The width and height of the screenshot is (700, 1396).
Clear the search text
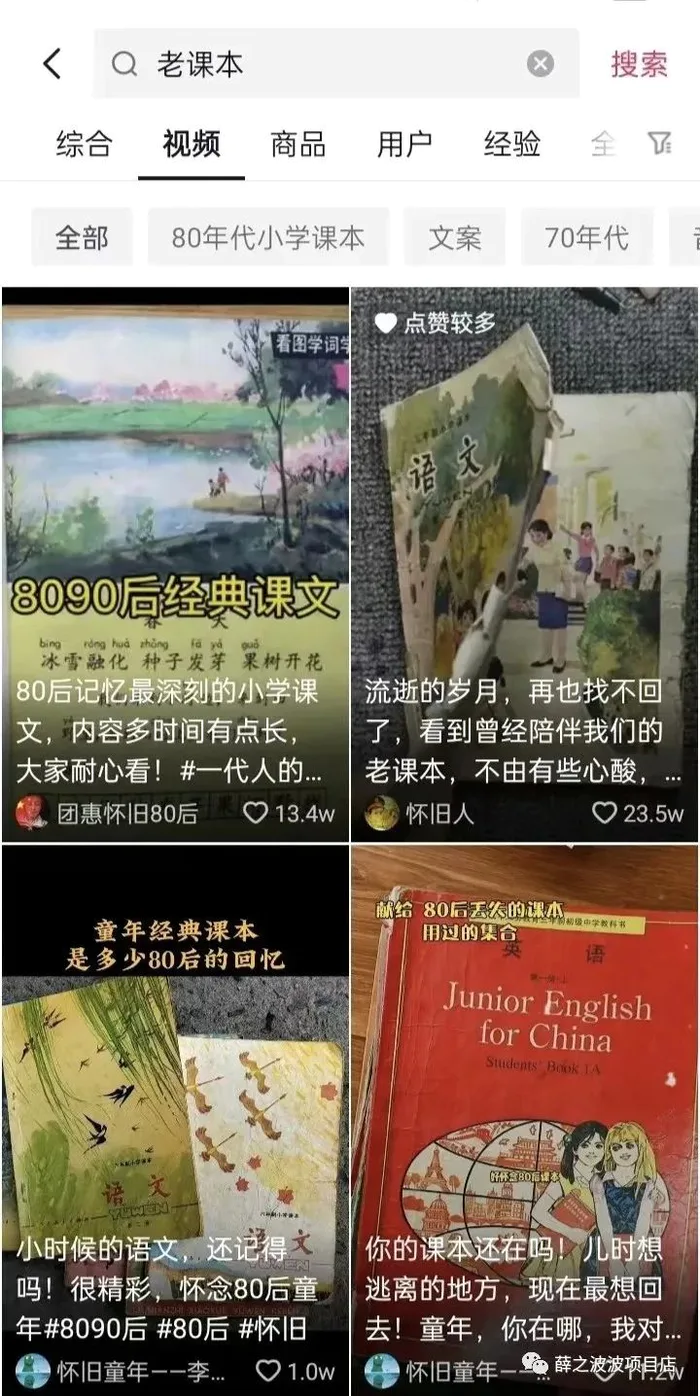(540, 64)
